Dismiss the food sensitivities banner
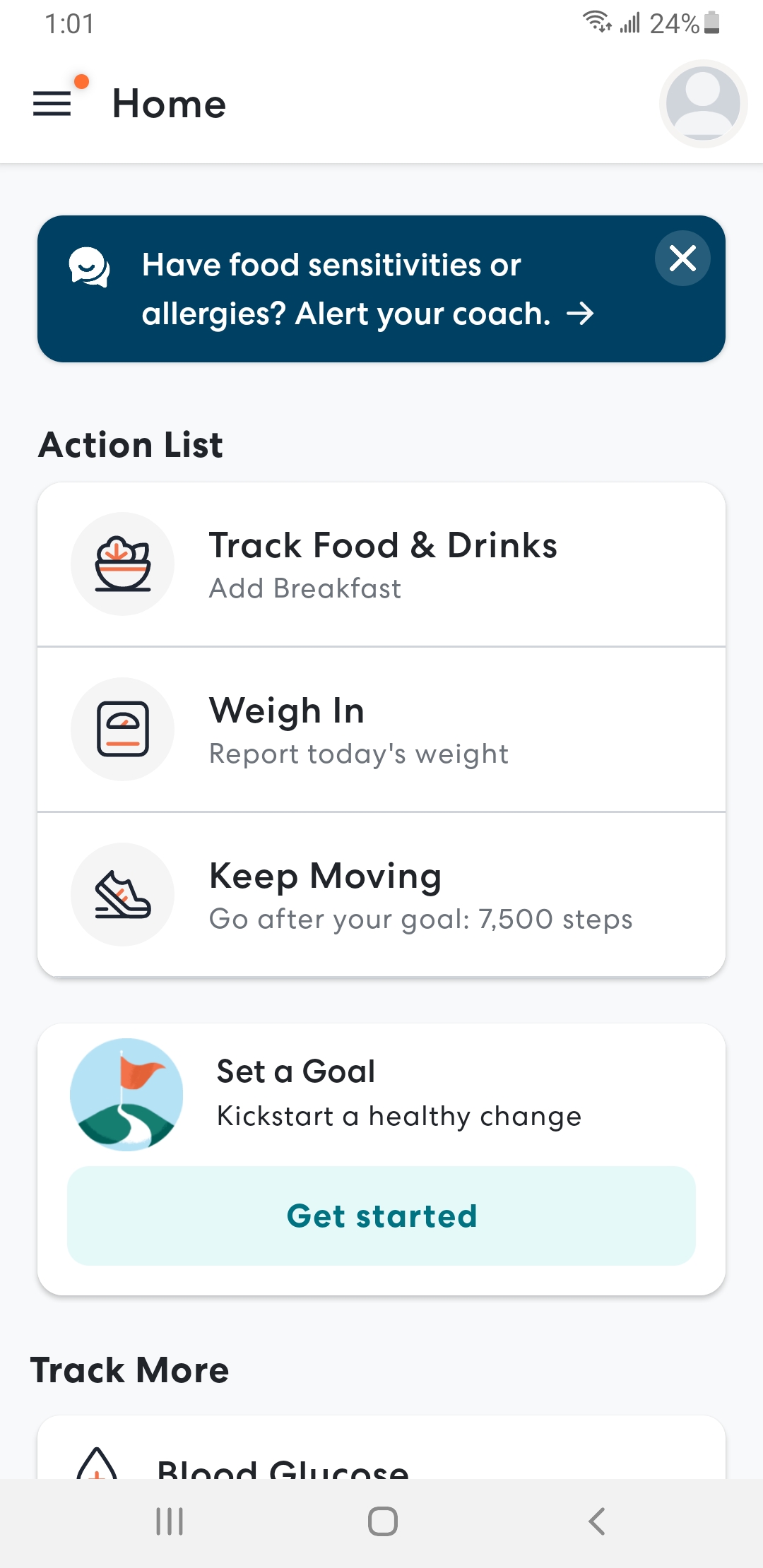 click(682, 258)
